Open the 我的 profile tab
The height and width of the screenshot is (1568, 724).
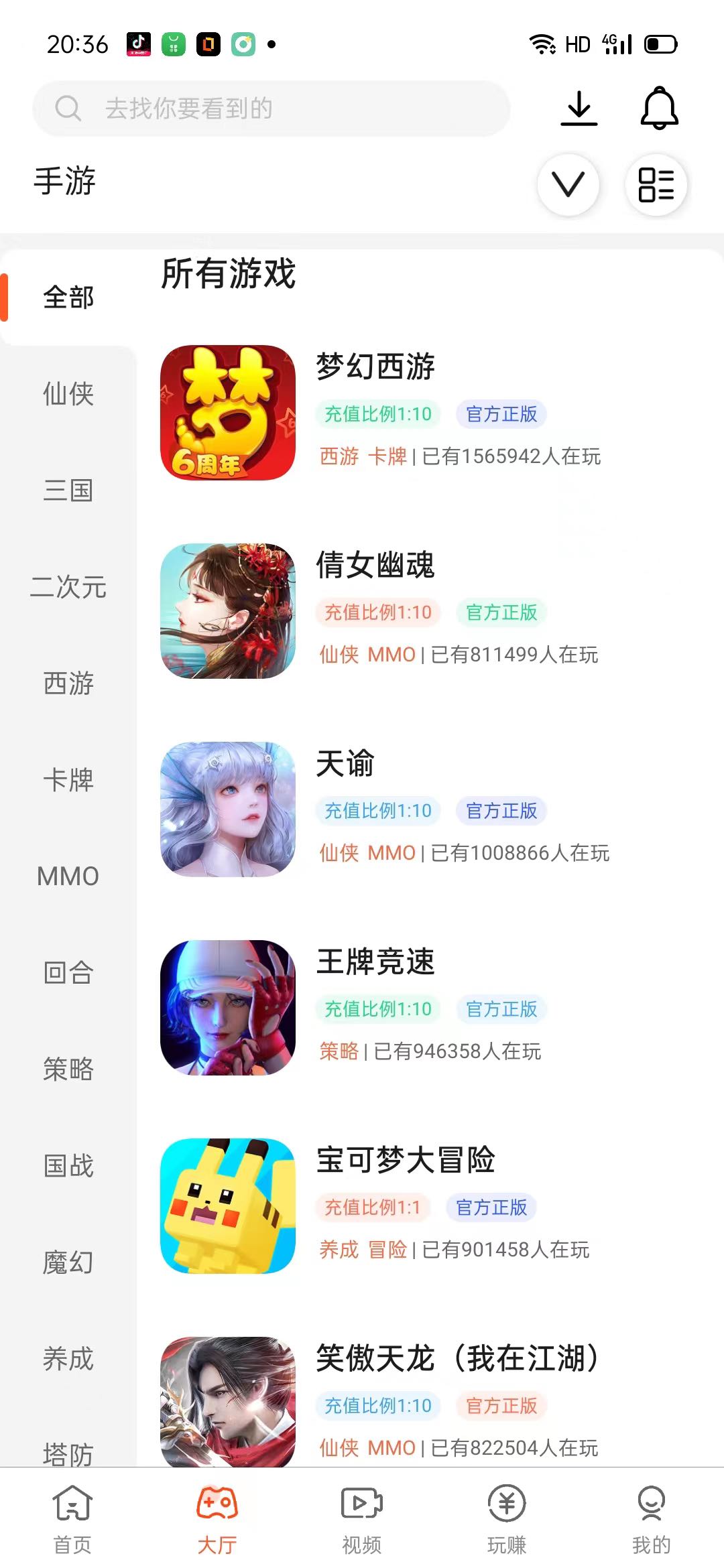652,1518
